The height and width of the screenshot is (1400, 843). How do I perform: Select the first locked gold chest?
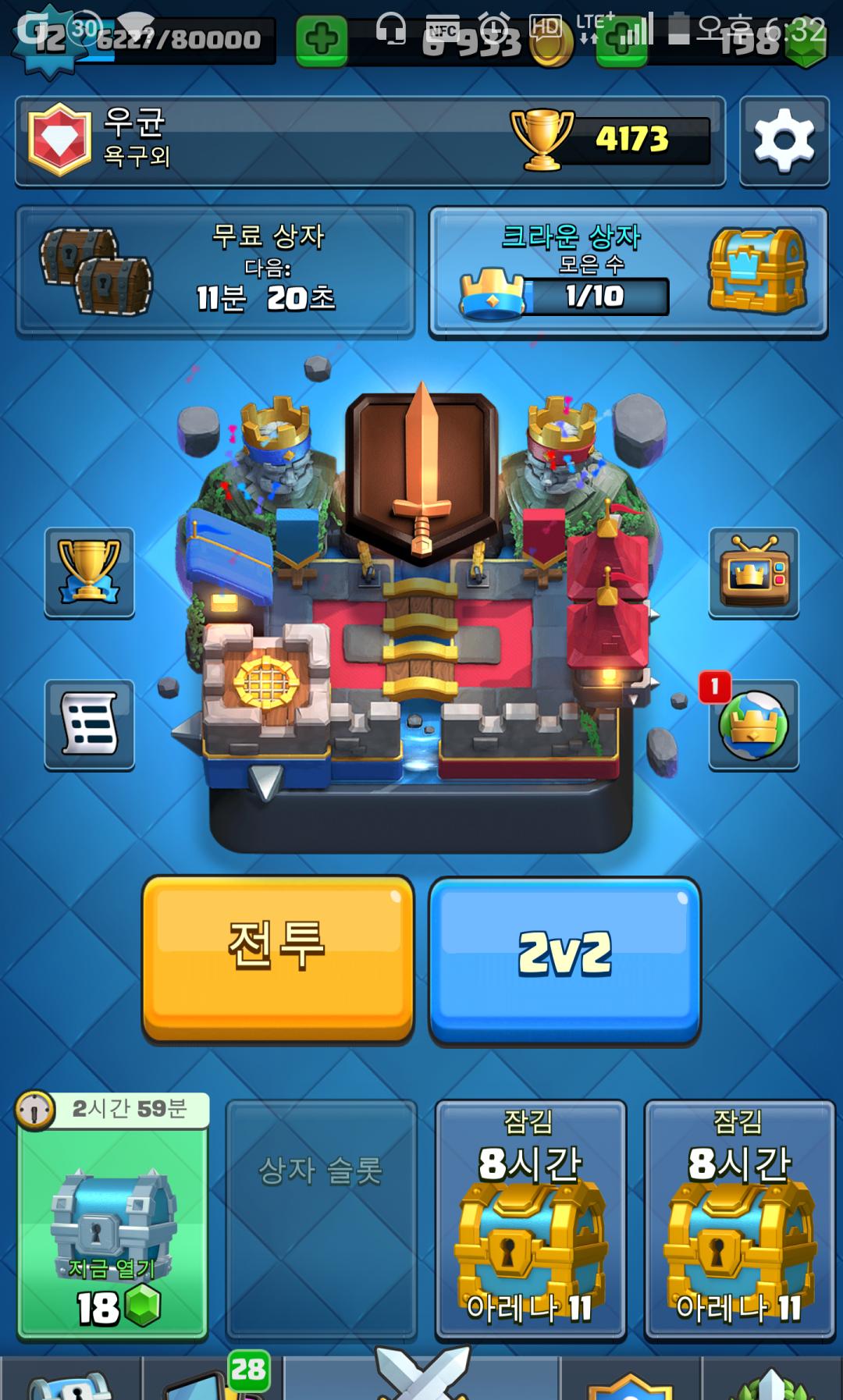tap(530, 1220)
